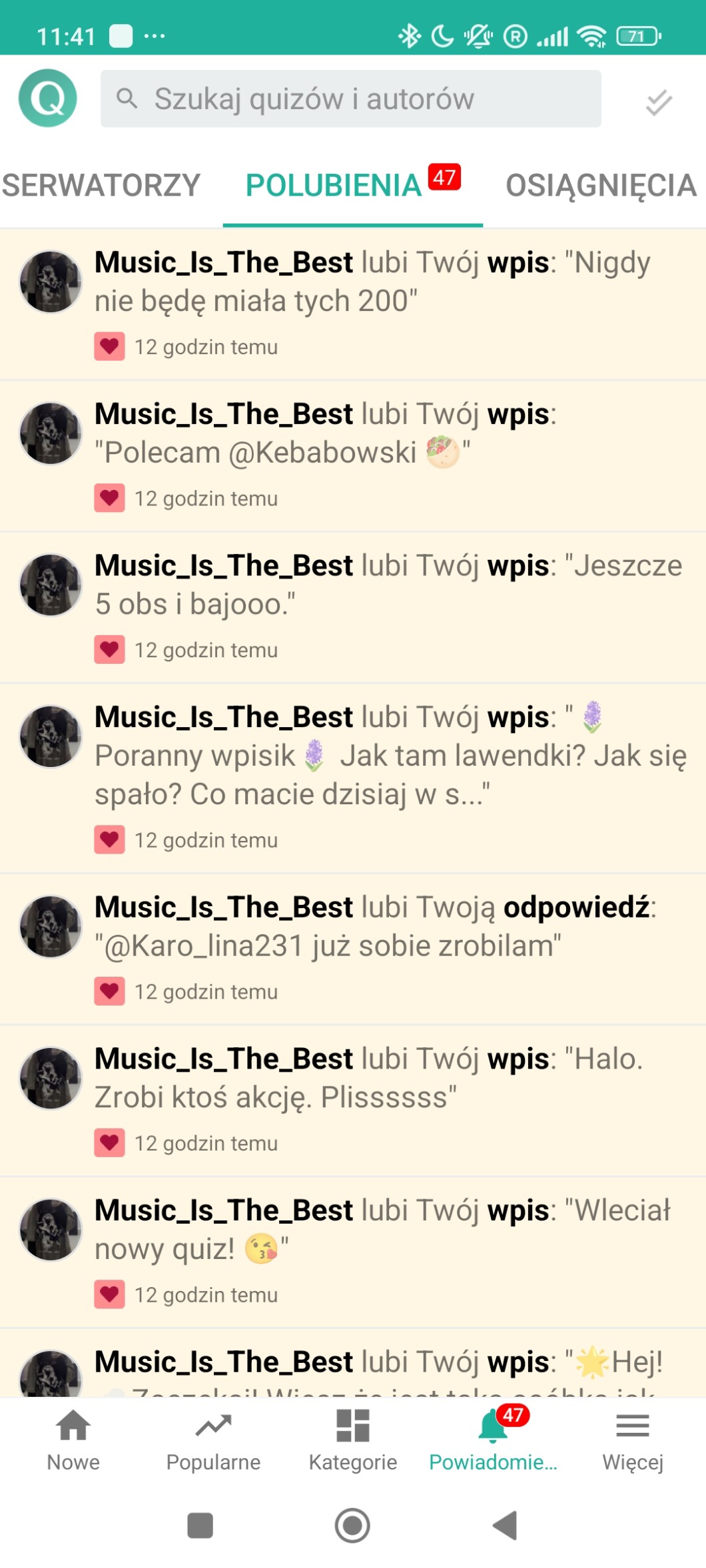The height and width of the screenshot is (1568, 706).
Task: Mark all notifications as read
Action: pos(658,102)
